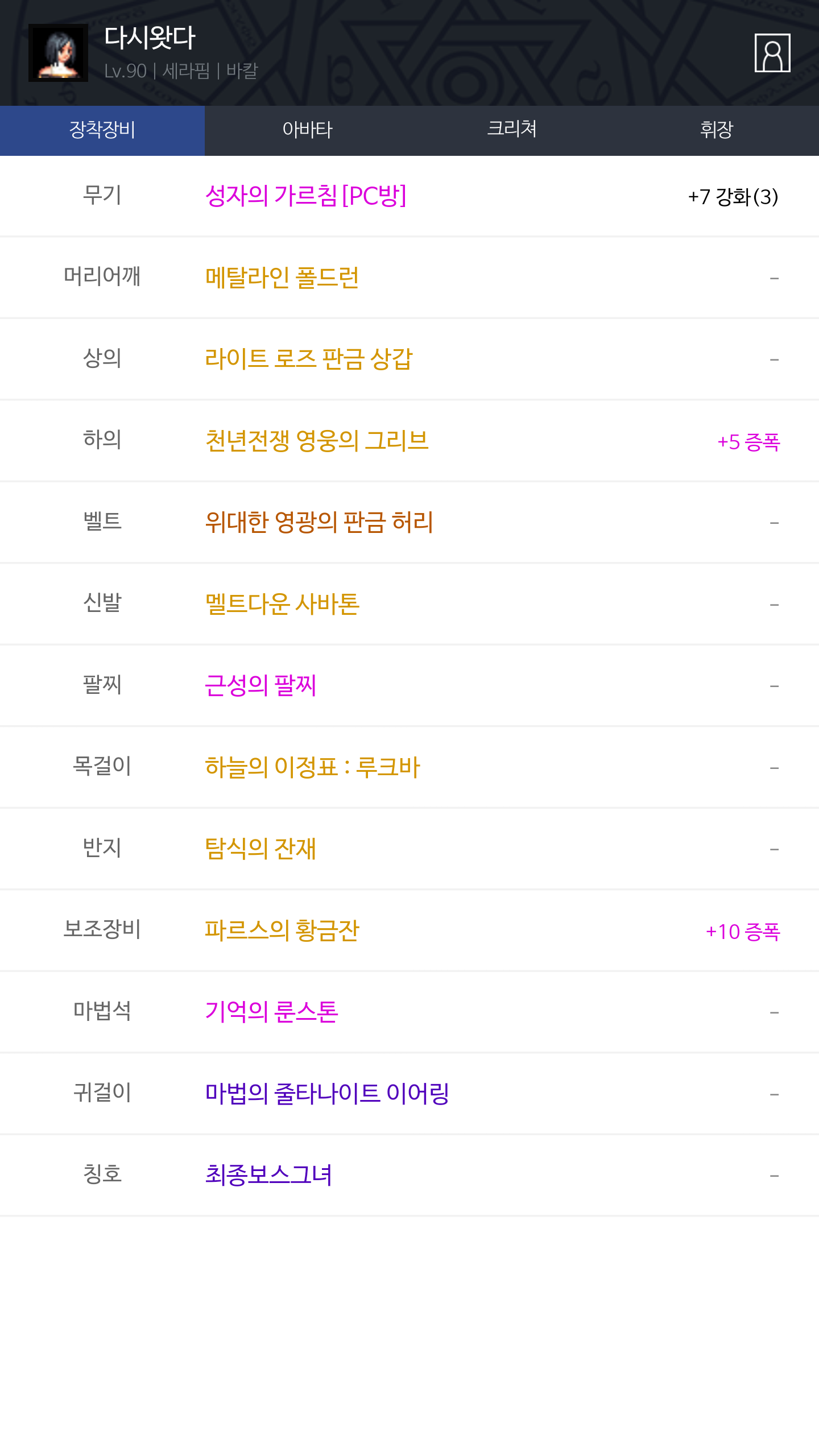Open 메탈라인 폴드런 shoulder item
The width and height of the screenshot is (819, 1456).
pyautogui.click(x=282, y=278)
